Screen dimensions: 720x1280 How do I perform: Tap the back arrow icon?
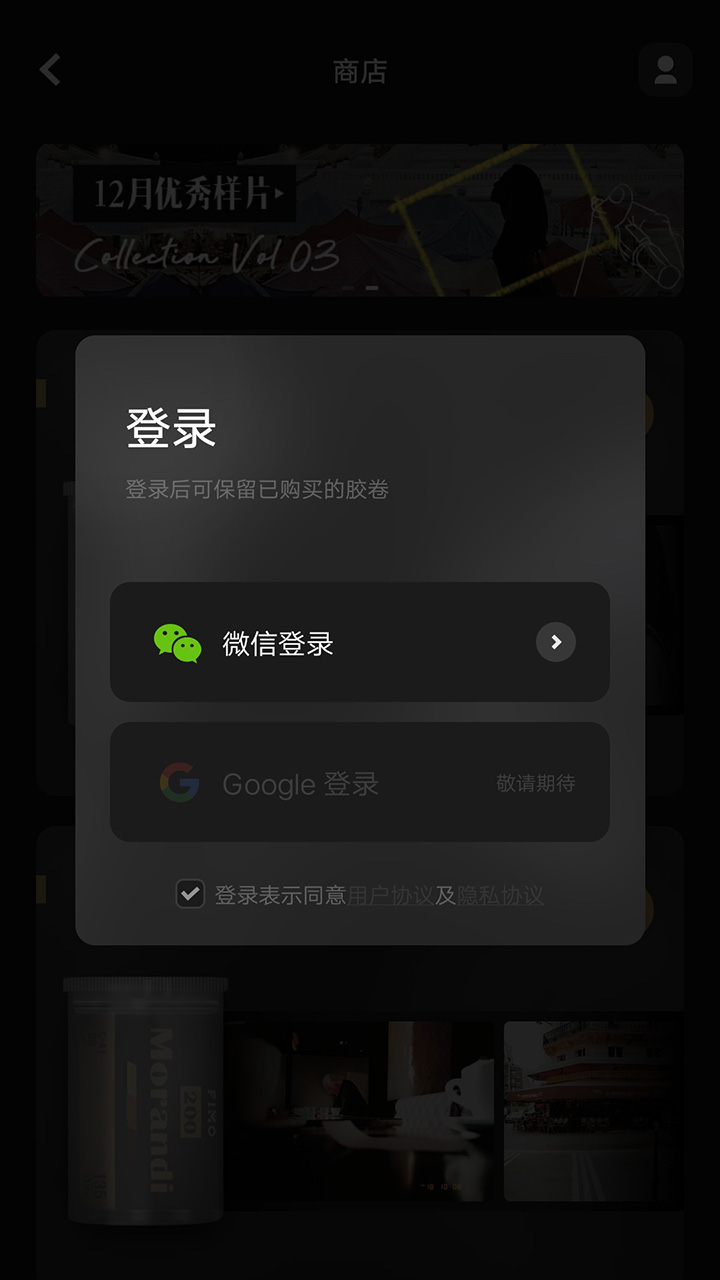click(49, 70)
